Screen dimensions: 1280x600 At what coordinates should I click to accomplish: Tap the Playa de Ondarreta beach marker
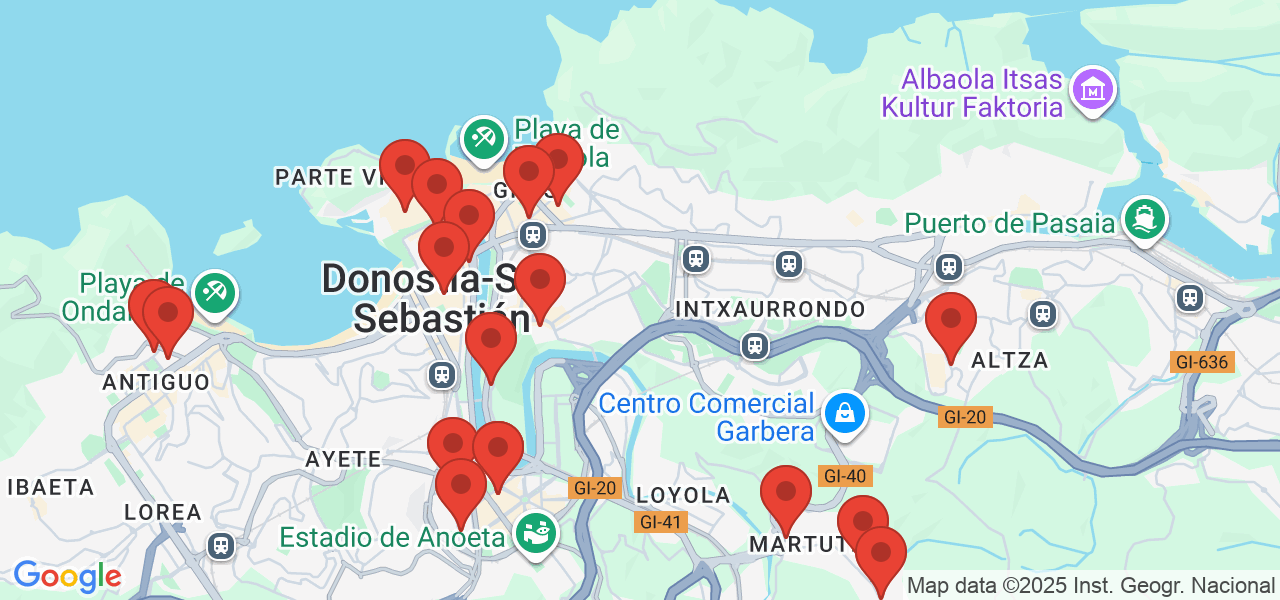tap(214, 293)
